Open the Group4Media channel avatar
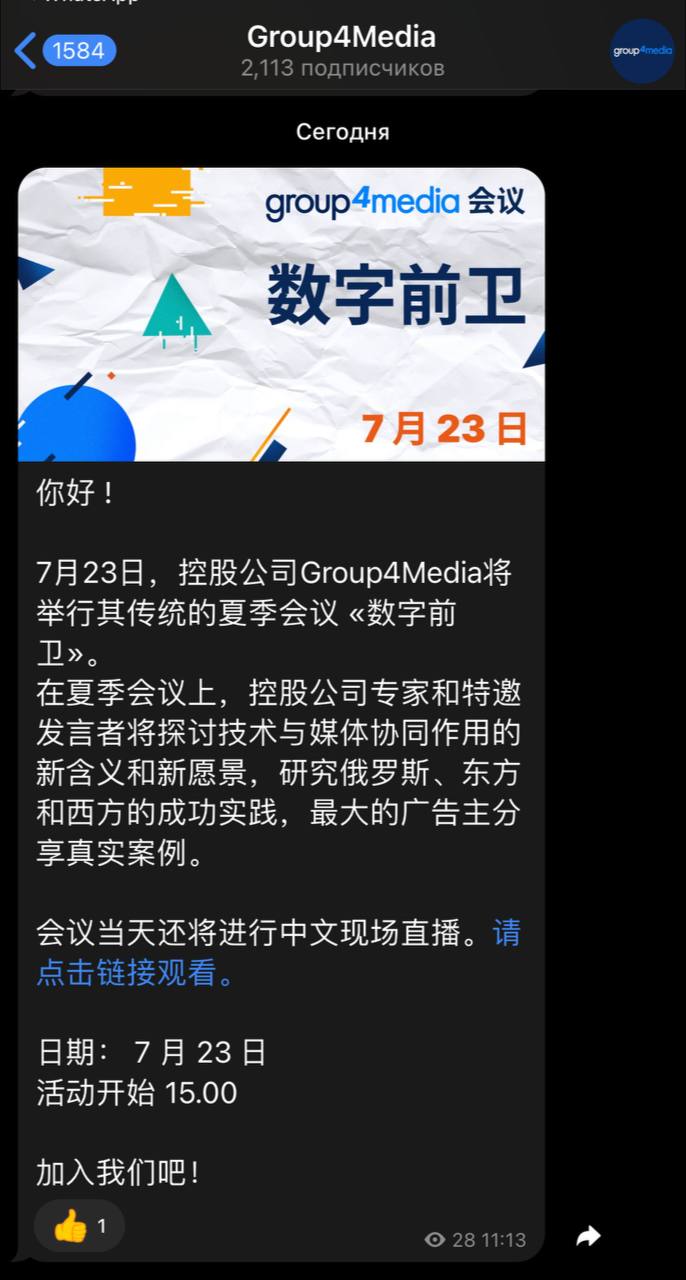 click(x=642, y=51)
